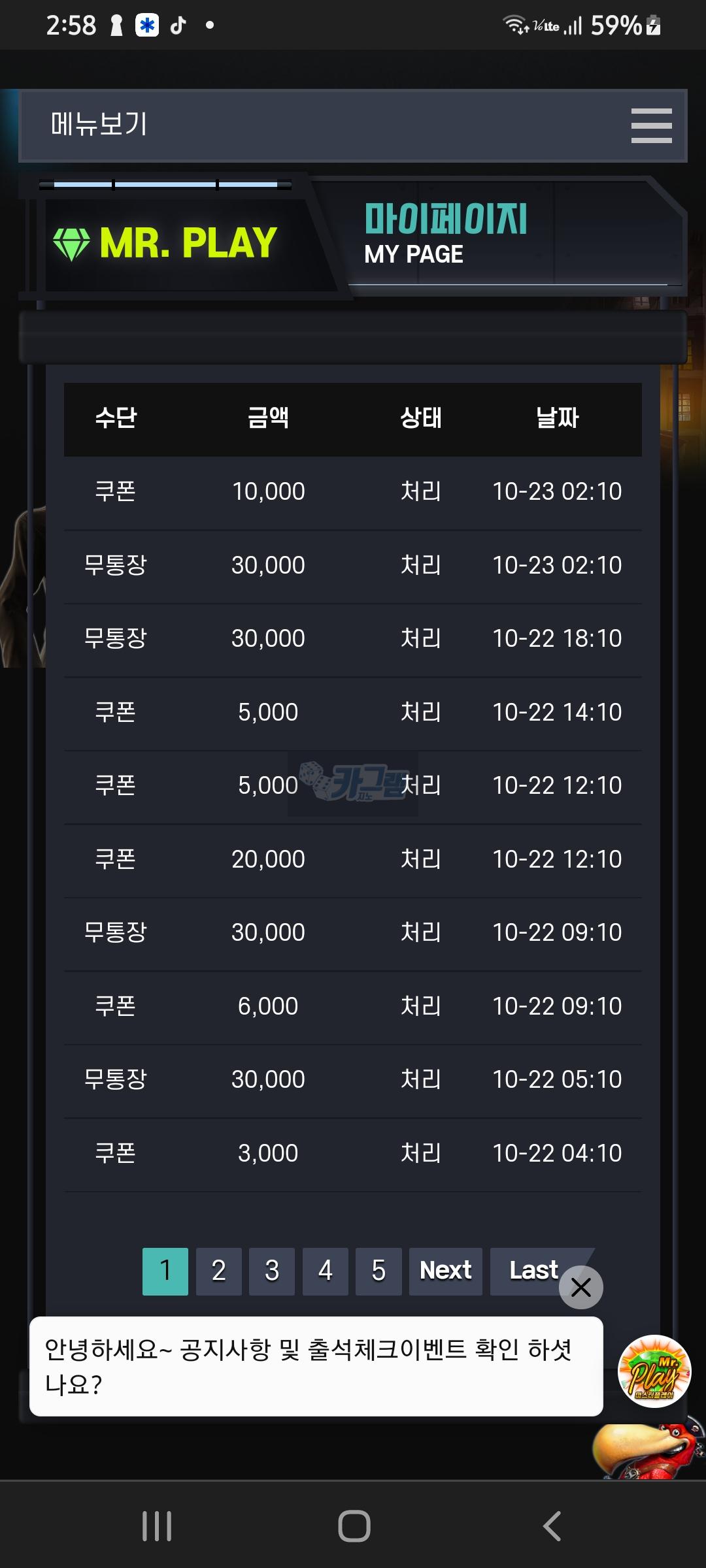Jump to page 3
The width and height of the screenshot is (706, 1568).
click(x=272, y=1271)
